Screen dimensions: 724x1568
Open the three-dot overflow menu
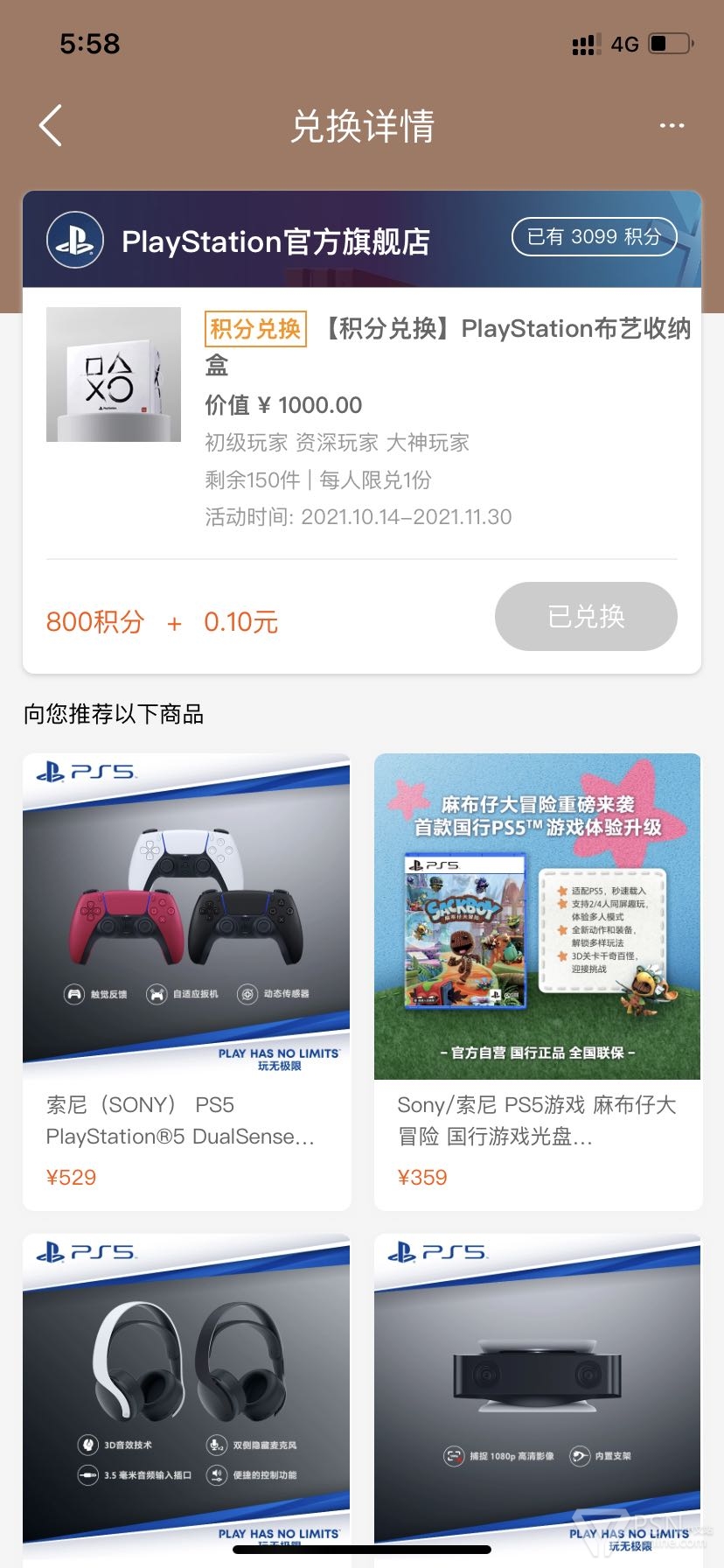672,126
